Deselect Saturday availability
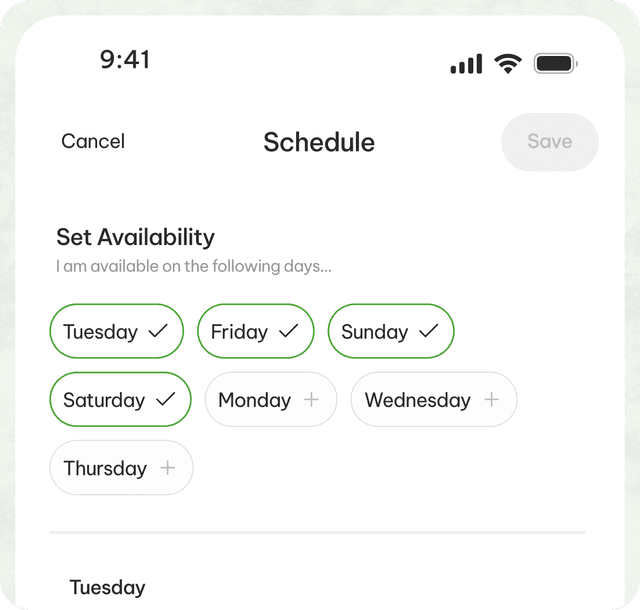 (120, 400)
